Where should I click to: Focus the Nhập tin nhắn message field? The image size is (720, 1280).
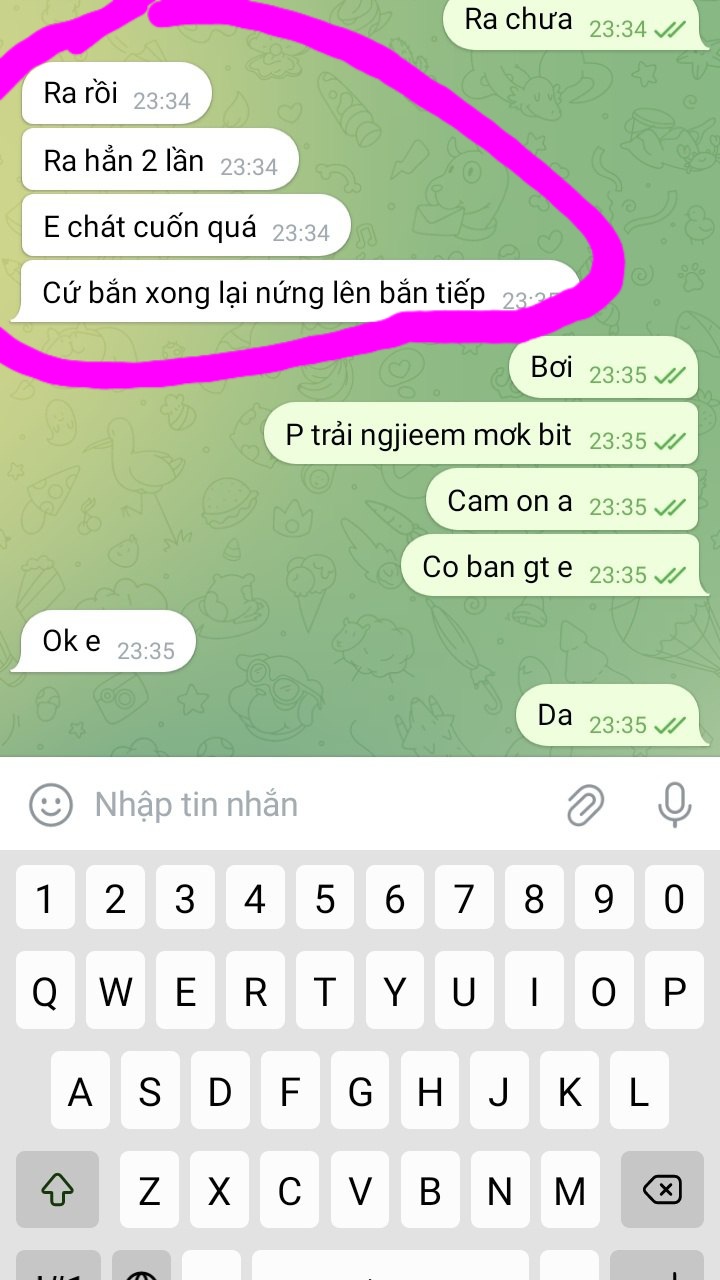pos(320,804)
